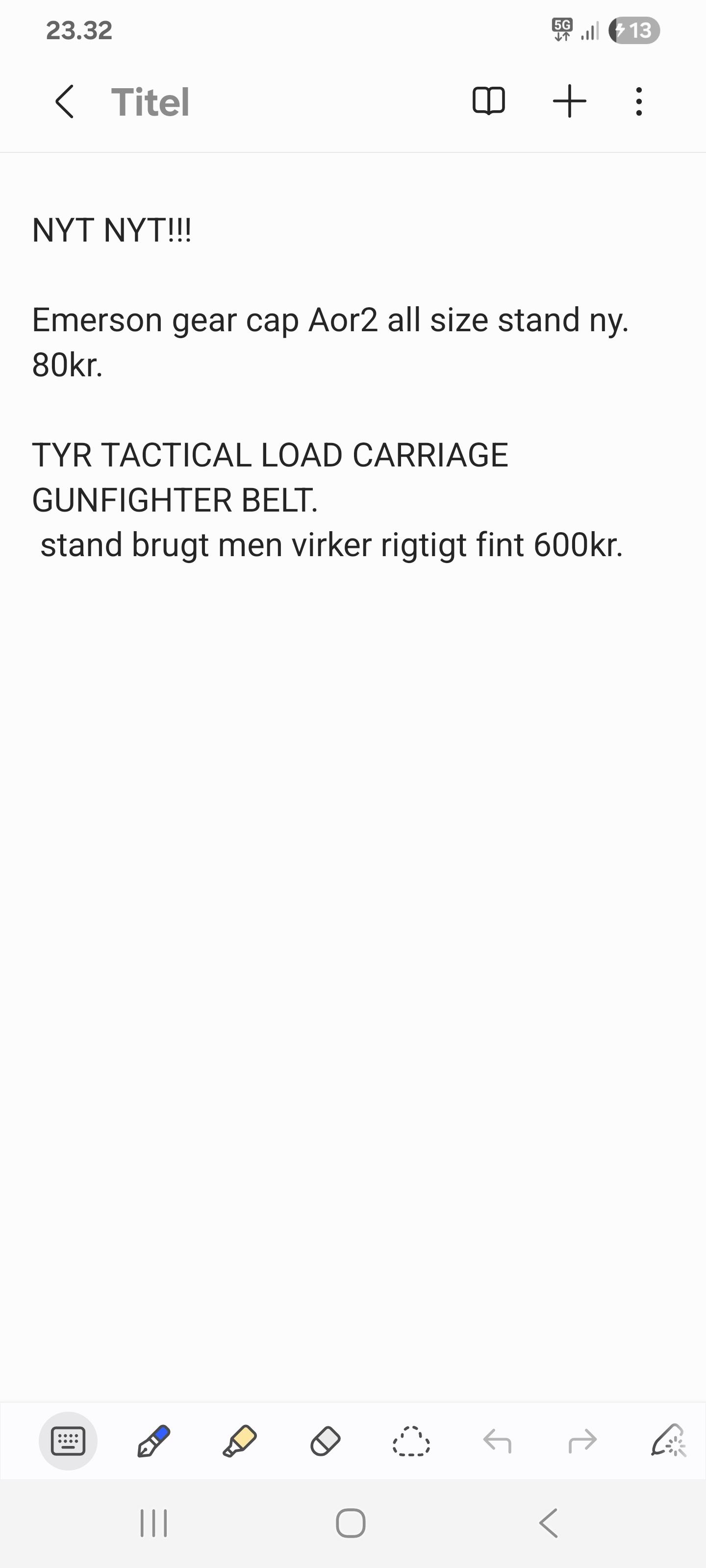The height and width of the screenshot is (1568, 706).
Task: Select the keyboard input tool
Action: (x=68, y=1441)
